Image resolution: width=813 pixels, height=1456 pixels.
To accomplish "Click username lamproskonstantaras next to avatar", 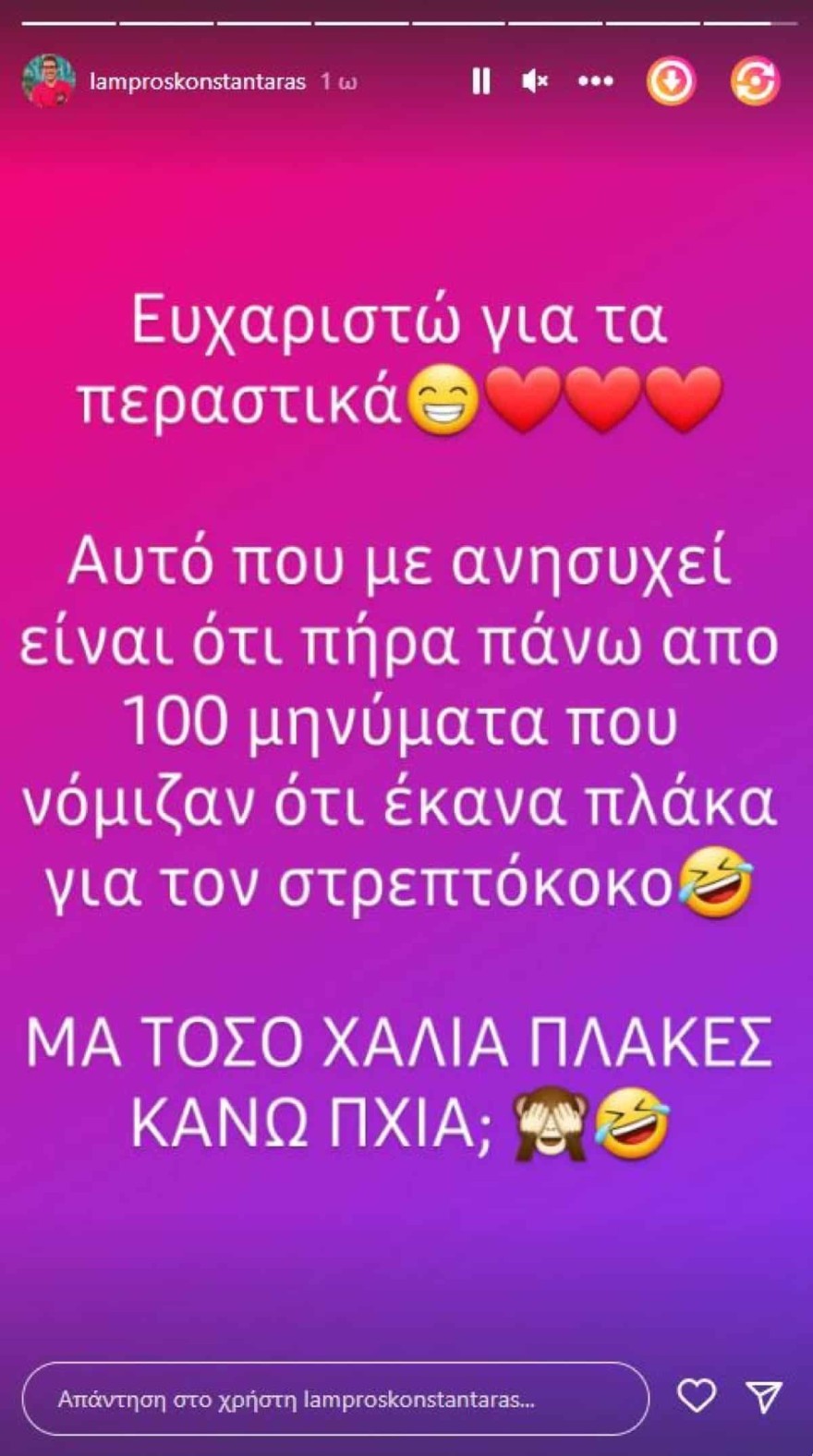I will [x=199, y=81].
